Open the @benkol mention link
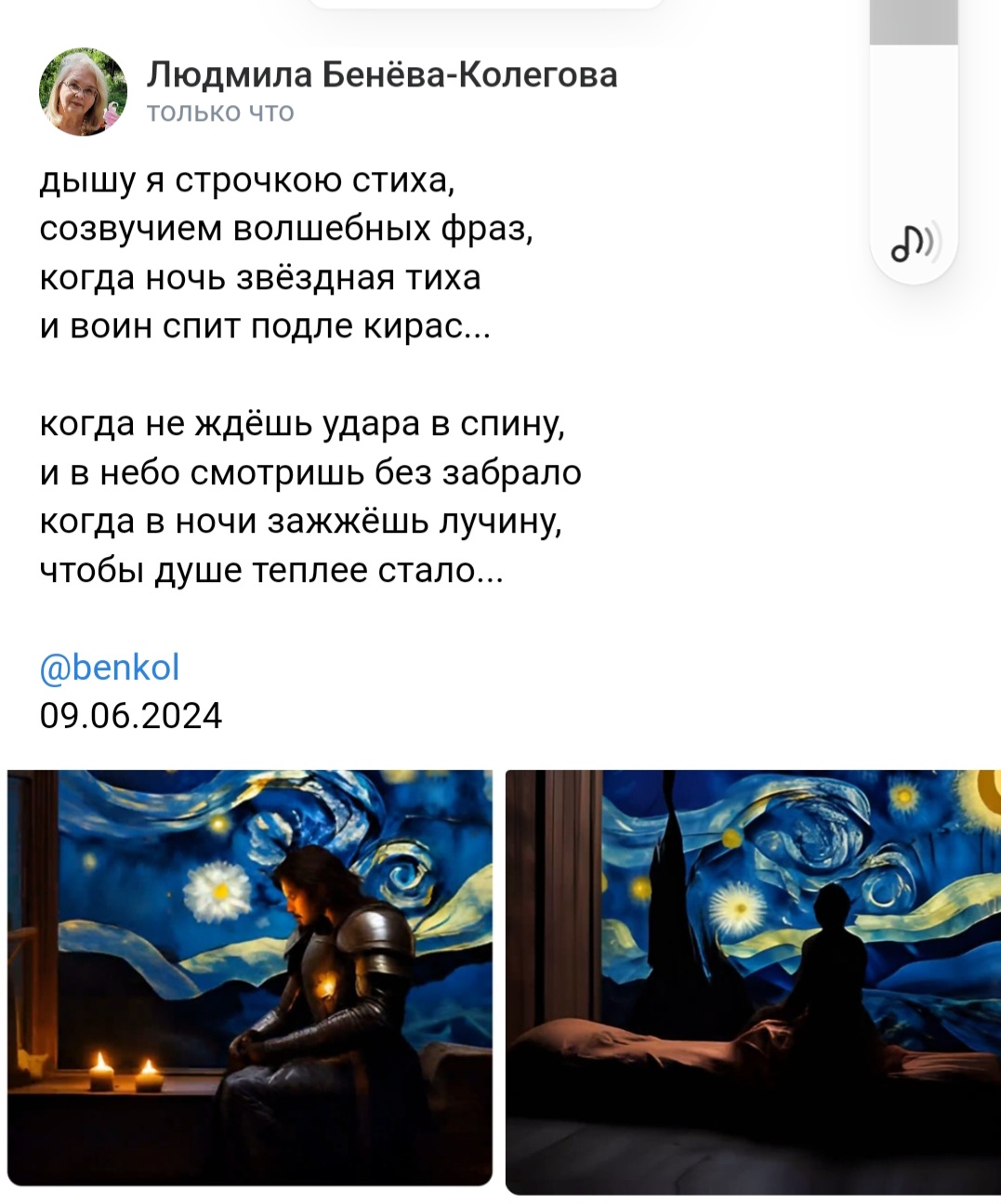Viewport: 1001px width, 1204px height. click(x=110, y=667)
